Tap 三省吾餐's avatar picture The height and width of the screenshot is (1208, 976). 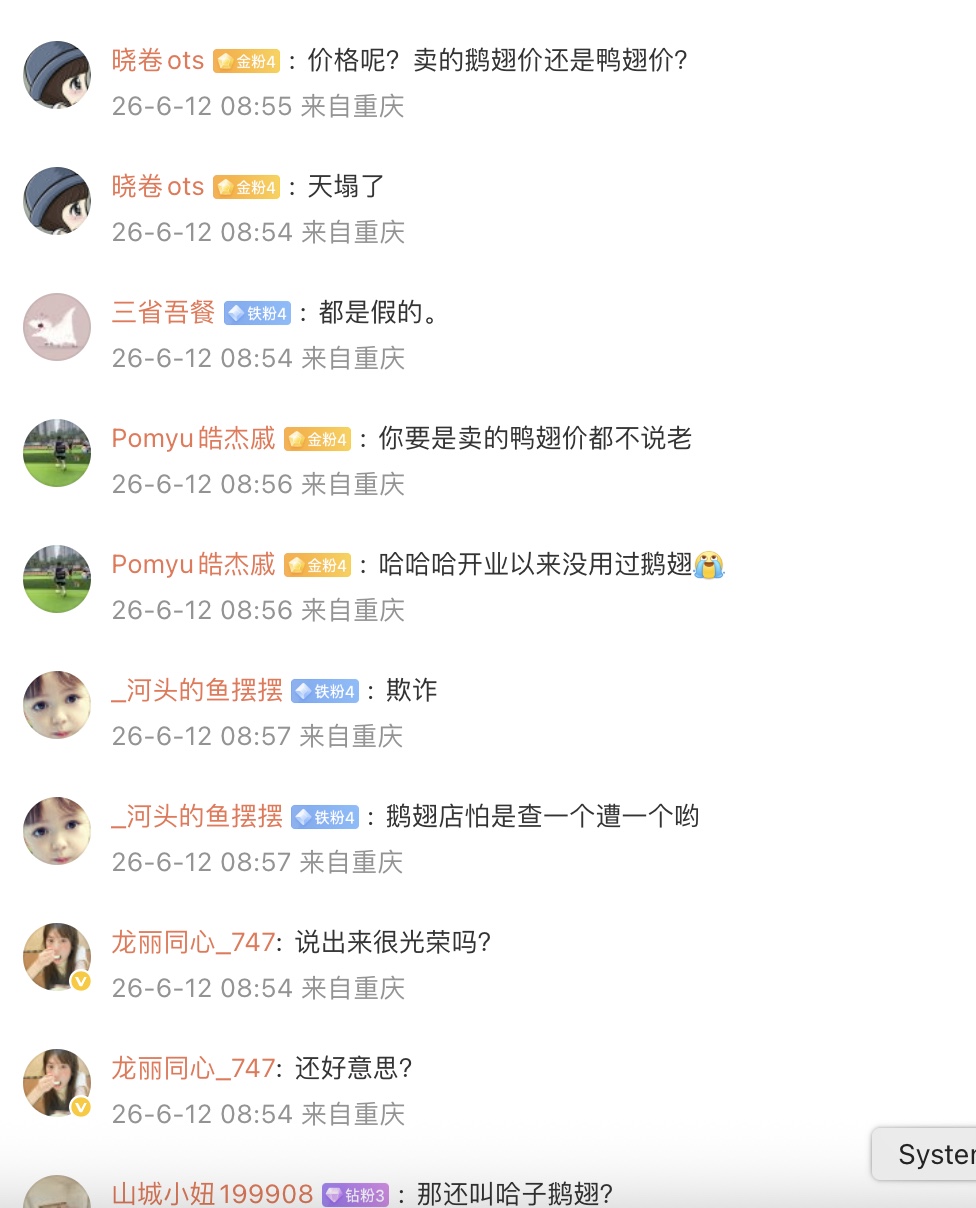[x=57, y=327]
